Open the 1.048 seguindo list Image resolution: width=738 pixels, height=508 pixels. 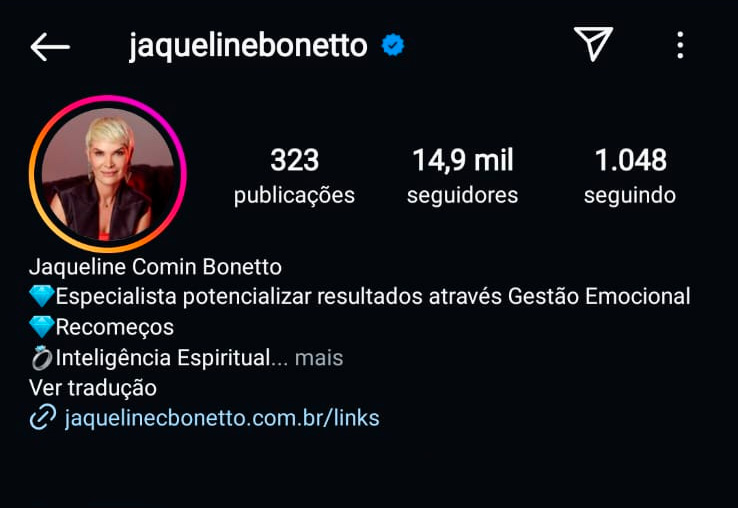(630, 176)
